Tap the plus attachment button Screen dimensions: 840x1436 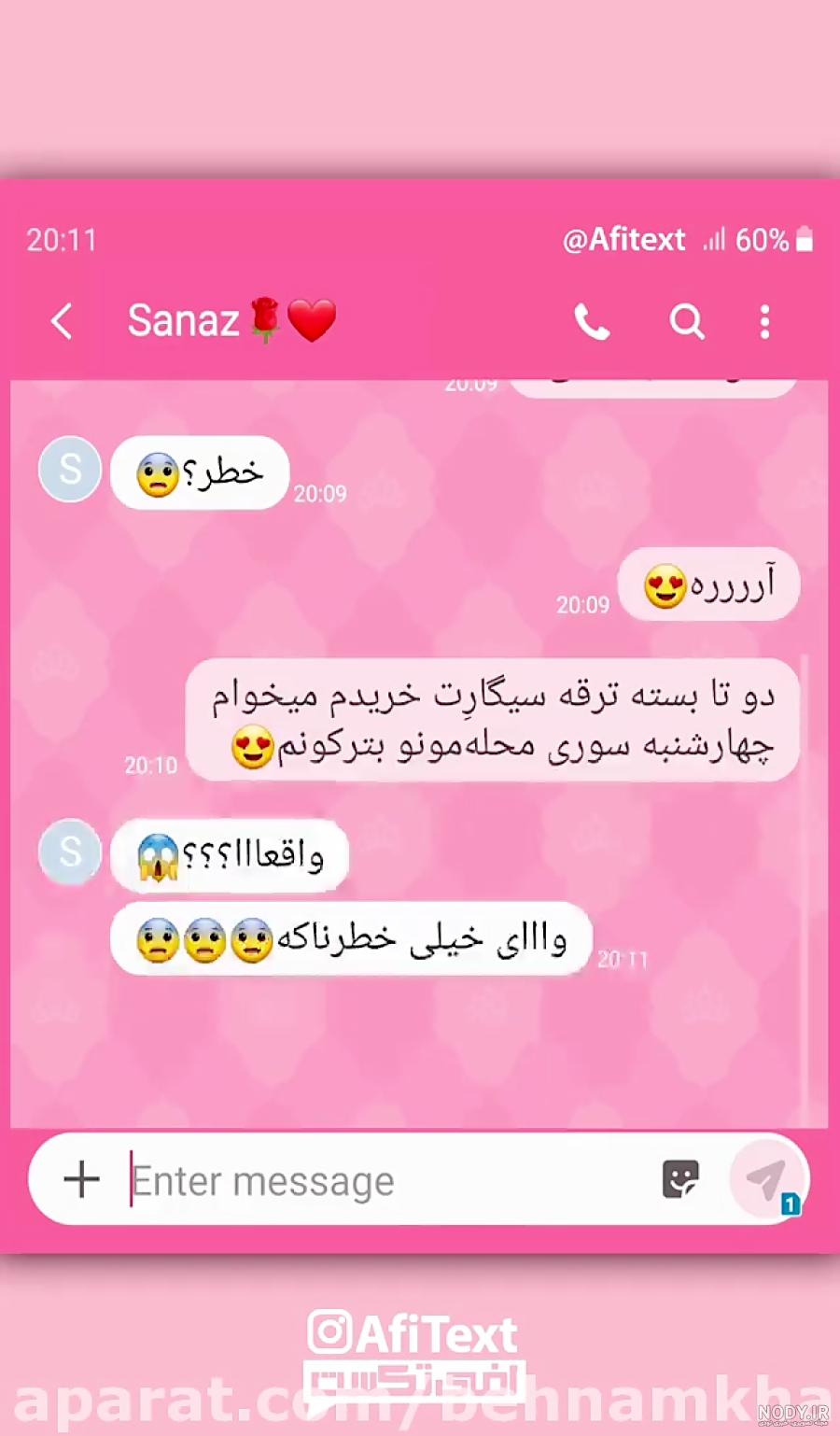[82, 1179]
